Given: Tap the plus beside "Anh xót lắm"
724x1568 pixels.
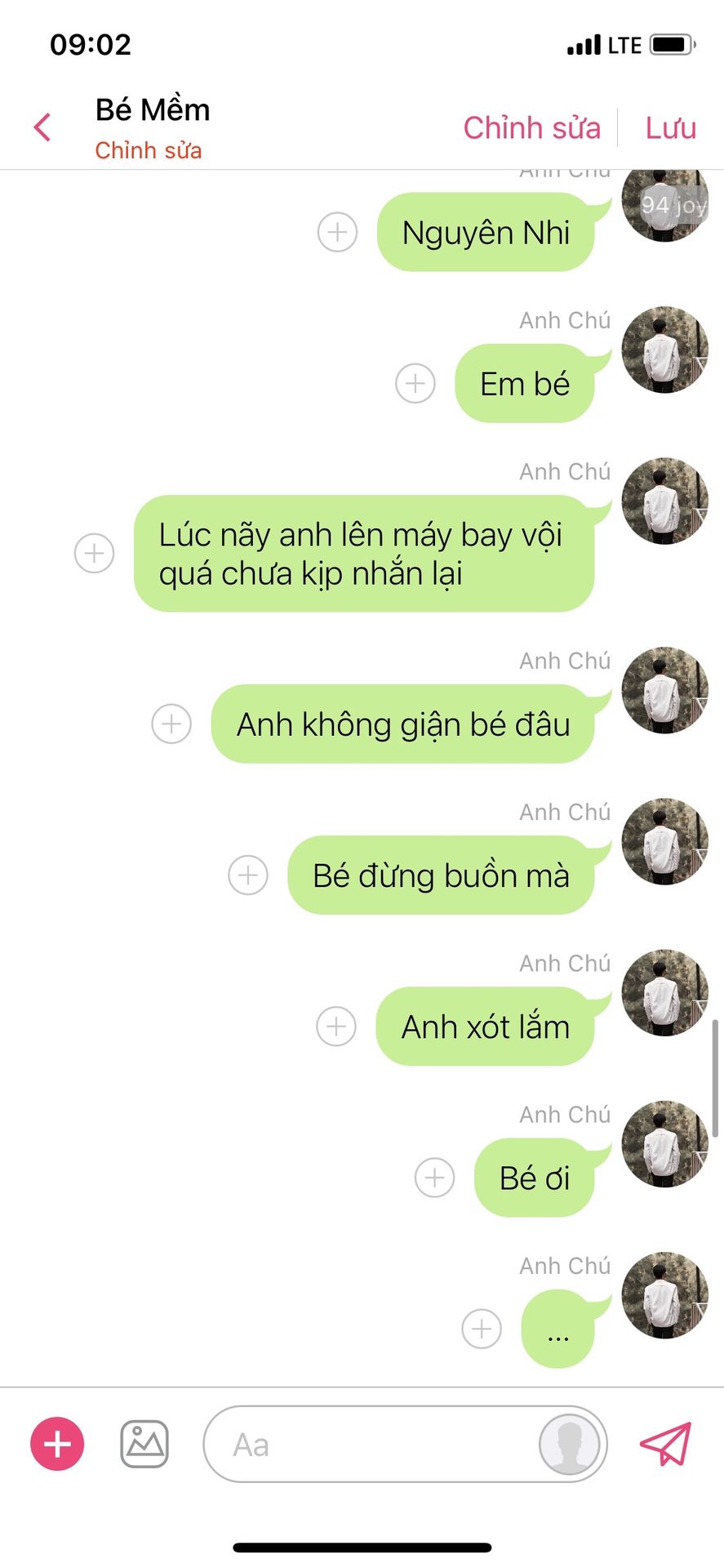Looking at the screenshot, I should tap(336, 1026).
